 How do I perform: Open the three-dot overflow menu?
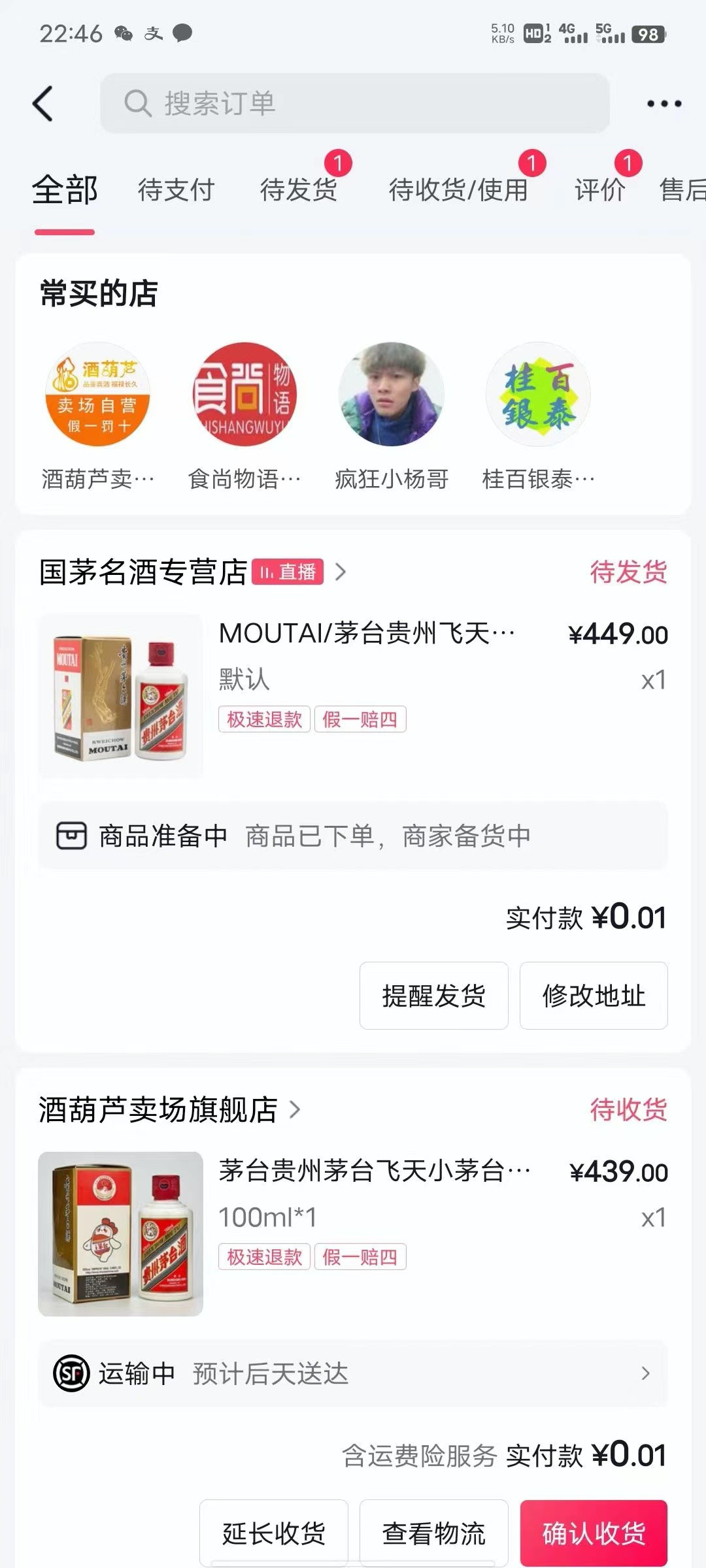tap(663, 103)
